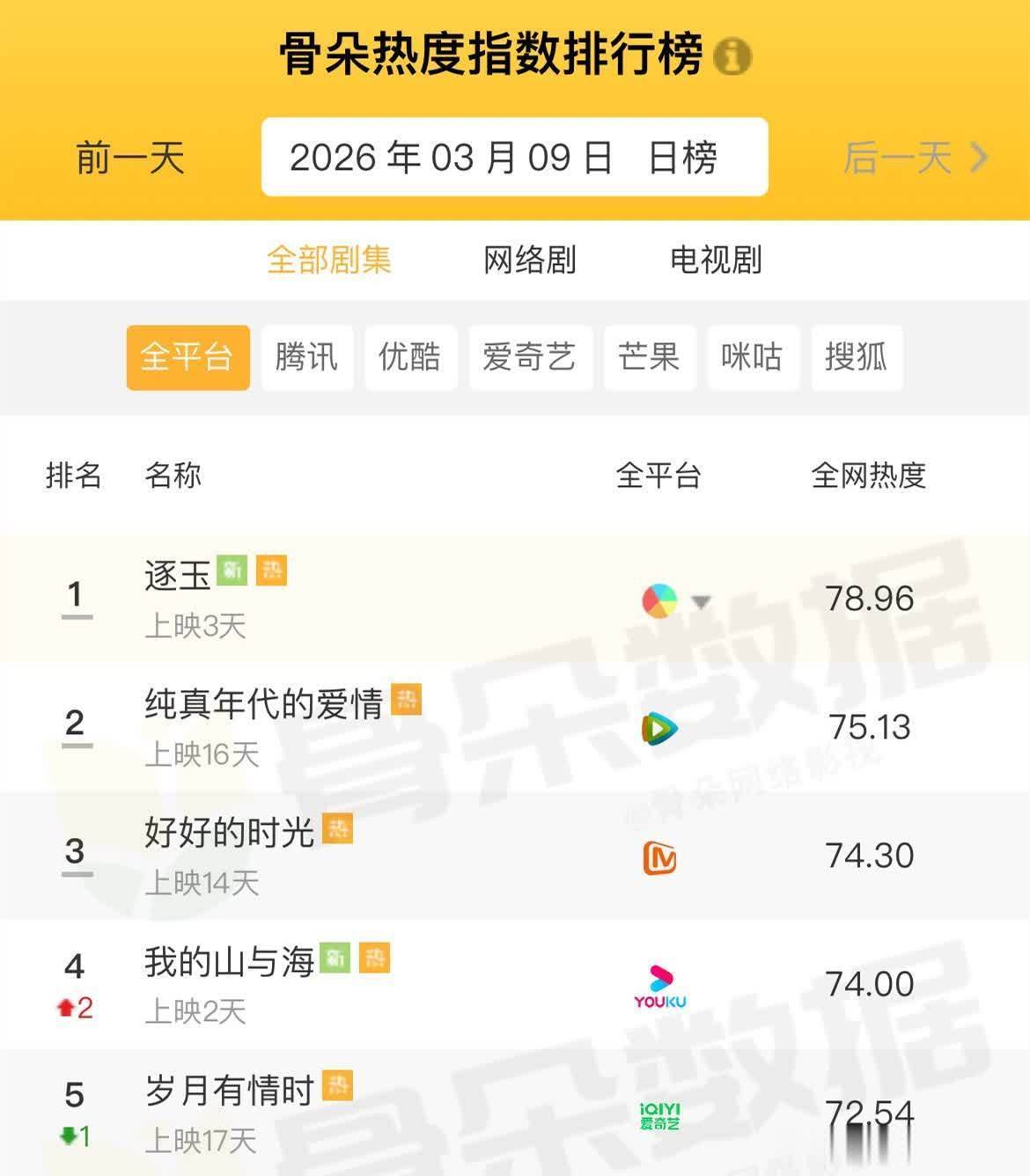This screenshot has width=1030, height=1176.
Task: Go to the previous day (前一天)
Action: 130,158
